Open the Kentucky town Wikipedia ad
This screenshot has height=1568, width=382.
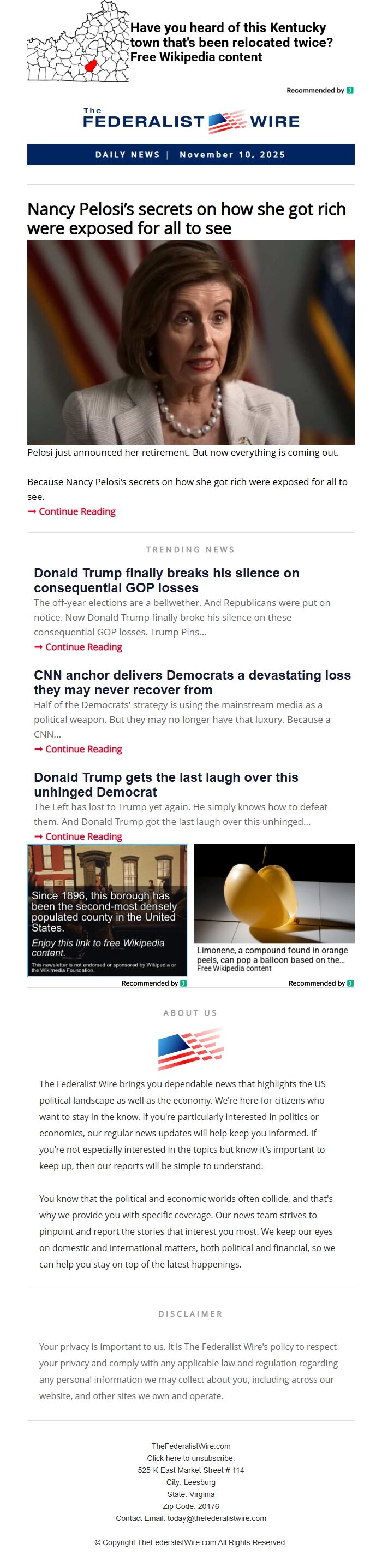click(x=230, y=43)
